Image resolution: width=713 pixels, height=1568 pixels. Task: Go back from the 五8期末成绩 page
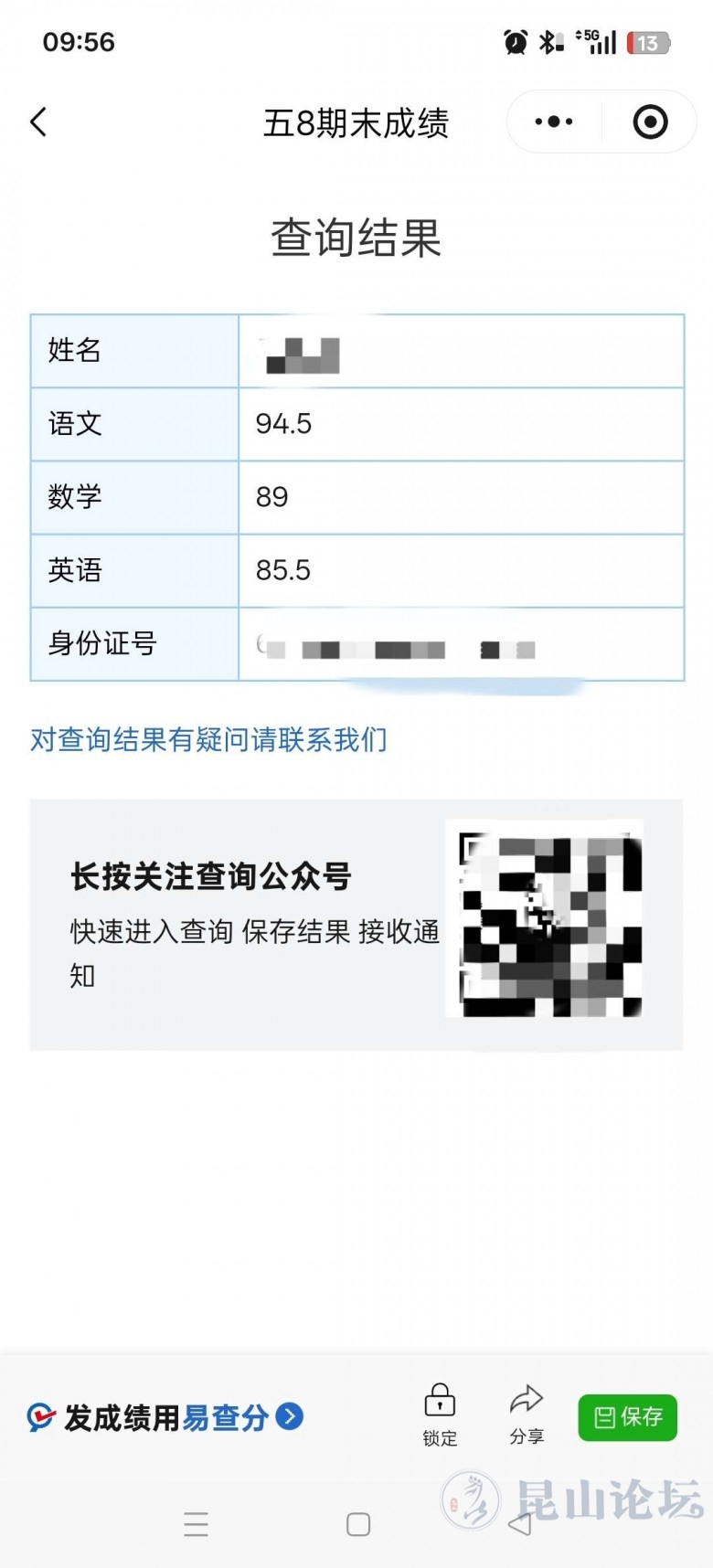point(38,122)
